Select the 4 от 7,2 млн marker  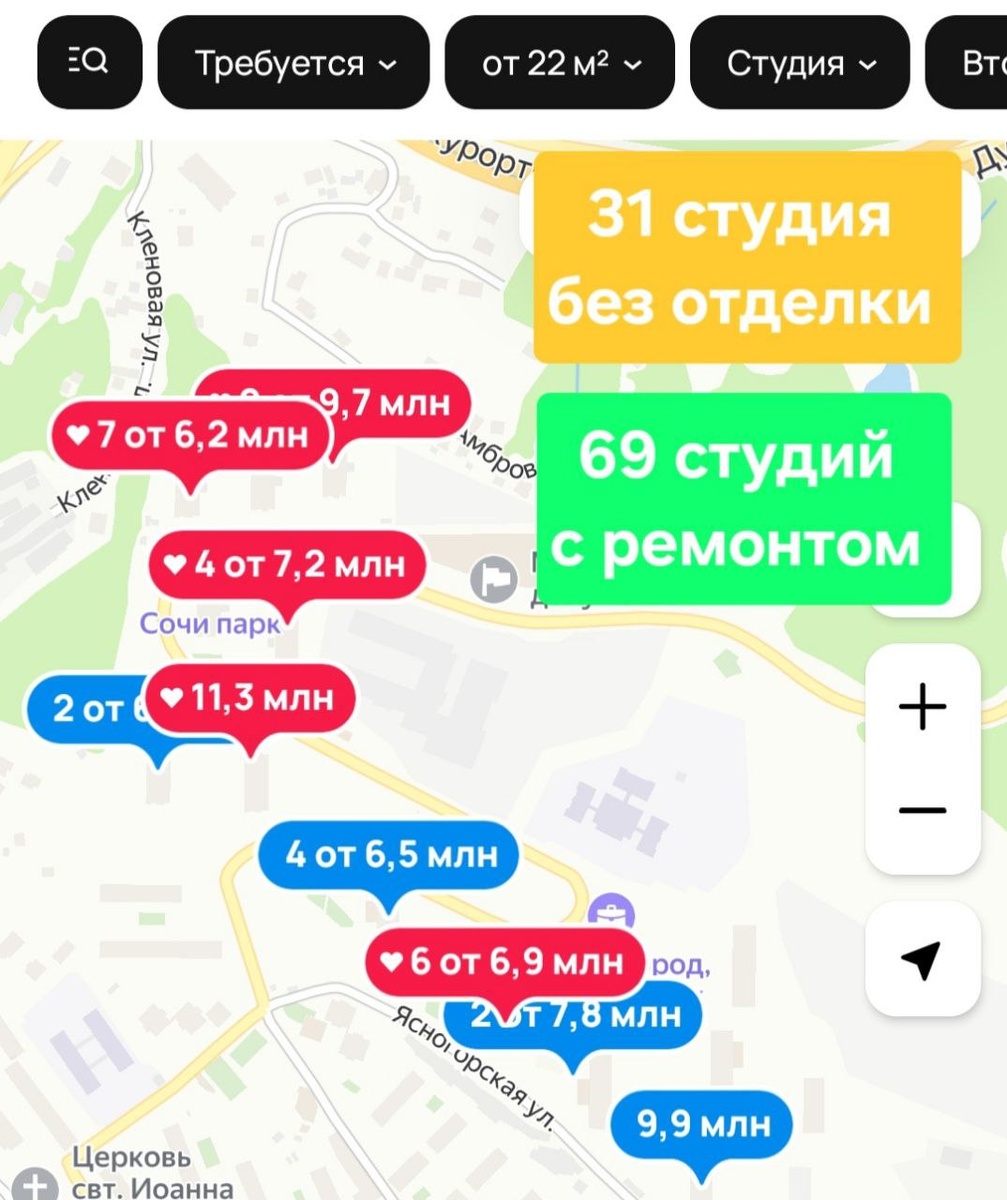point(287,566)
